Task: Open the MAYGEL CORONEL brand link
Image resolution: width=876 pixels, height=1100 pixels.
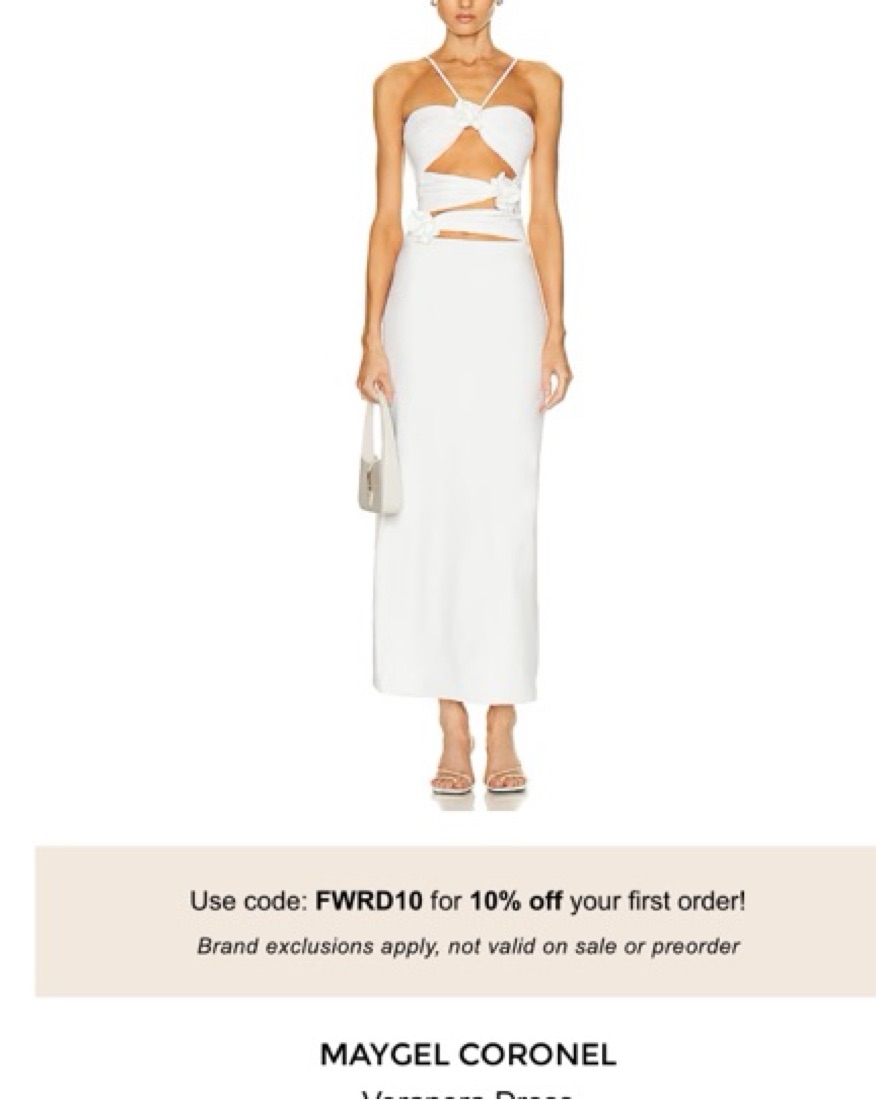Action: coord(467,1054)
